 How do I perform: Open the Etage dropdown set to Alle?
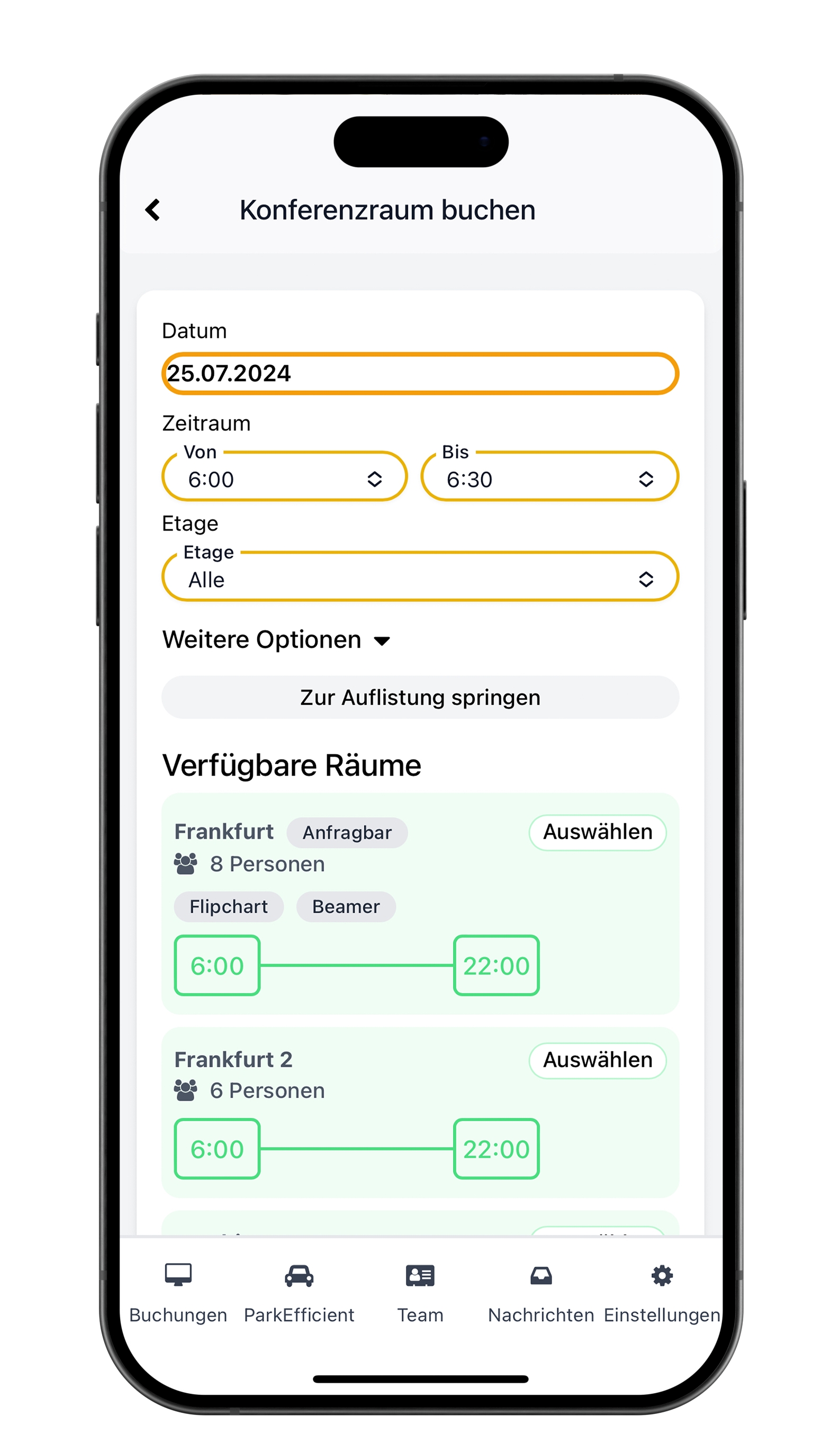pos(420,579)
